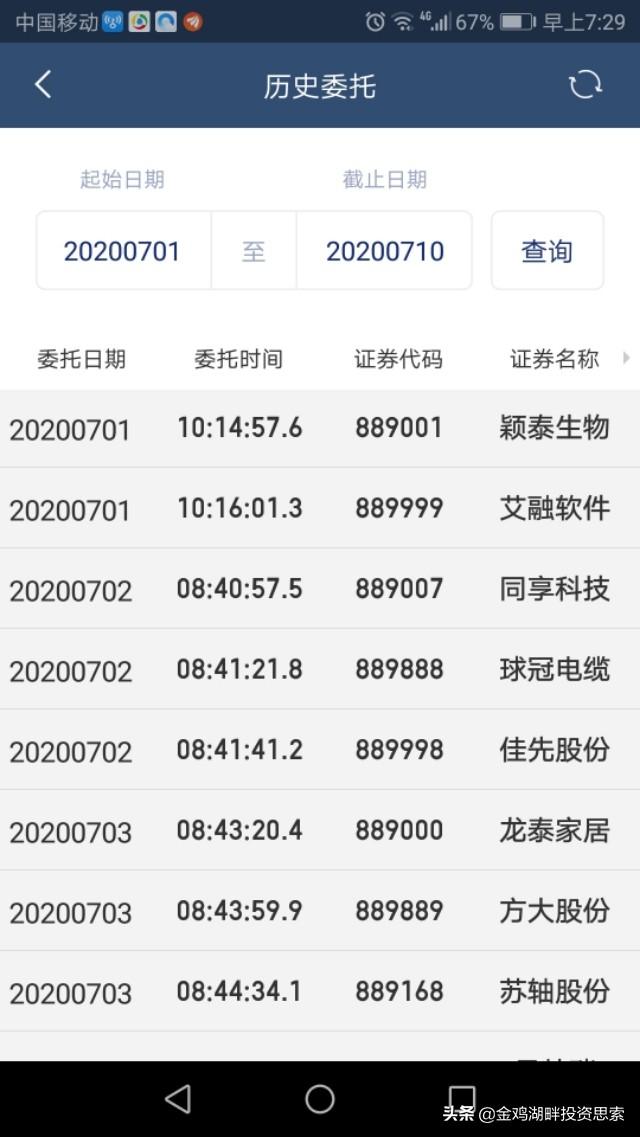Open the 佳先股份 order row

(320, 750)
